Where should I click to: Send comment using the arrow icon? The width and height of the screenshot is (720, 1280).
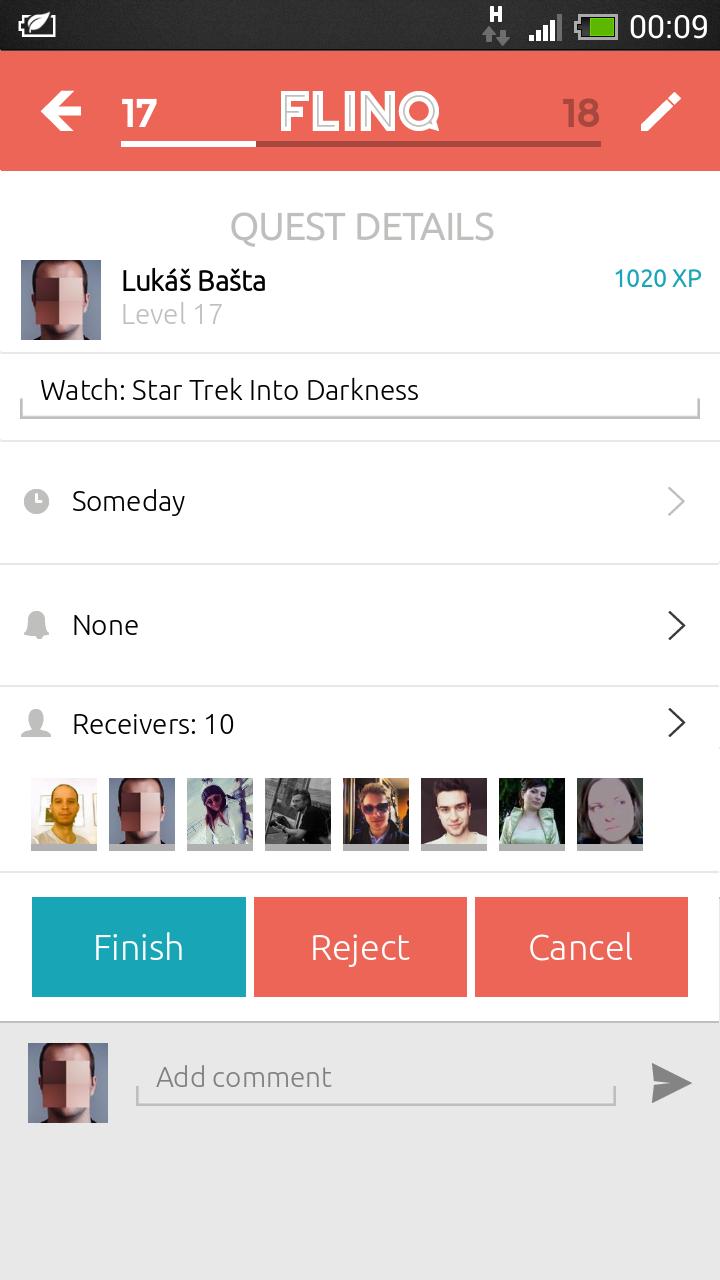tap(672, 1082)
